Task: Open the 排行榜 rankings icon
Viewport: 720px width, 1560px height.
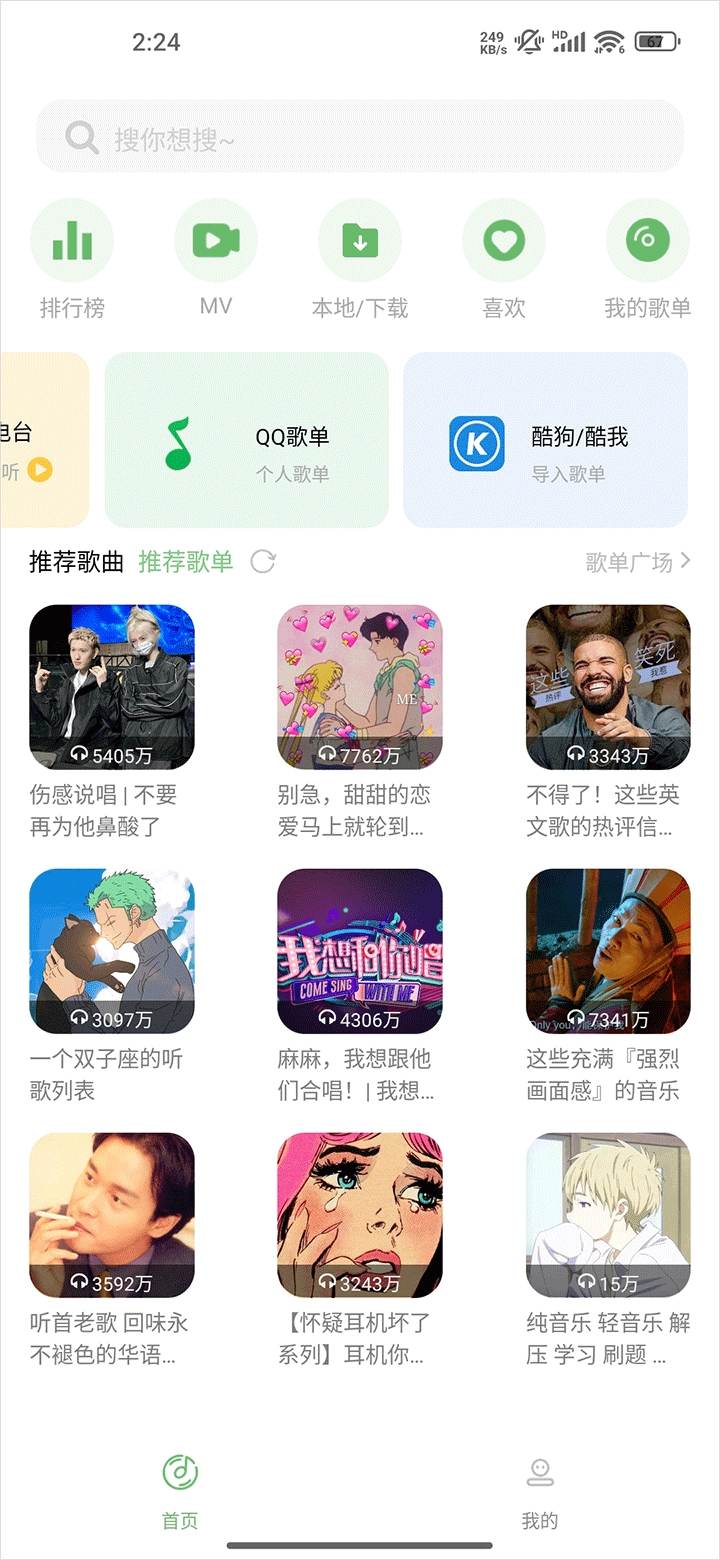Action: point(72,240)
